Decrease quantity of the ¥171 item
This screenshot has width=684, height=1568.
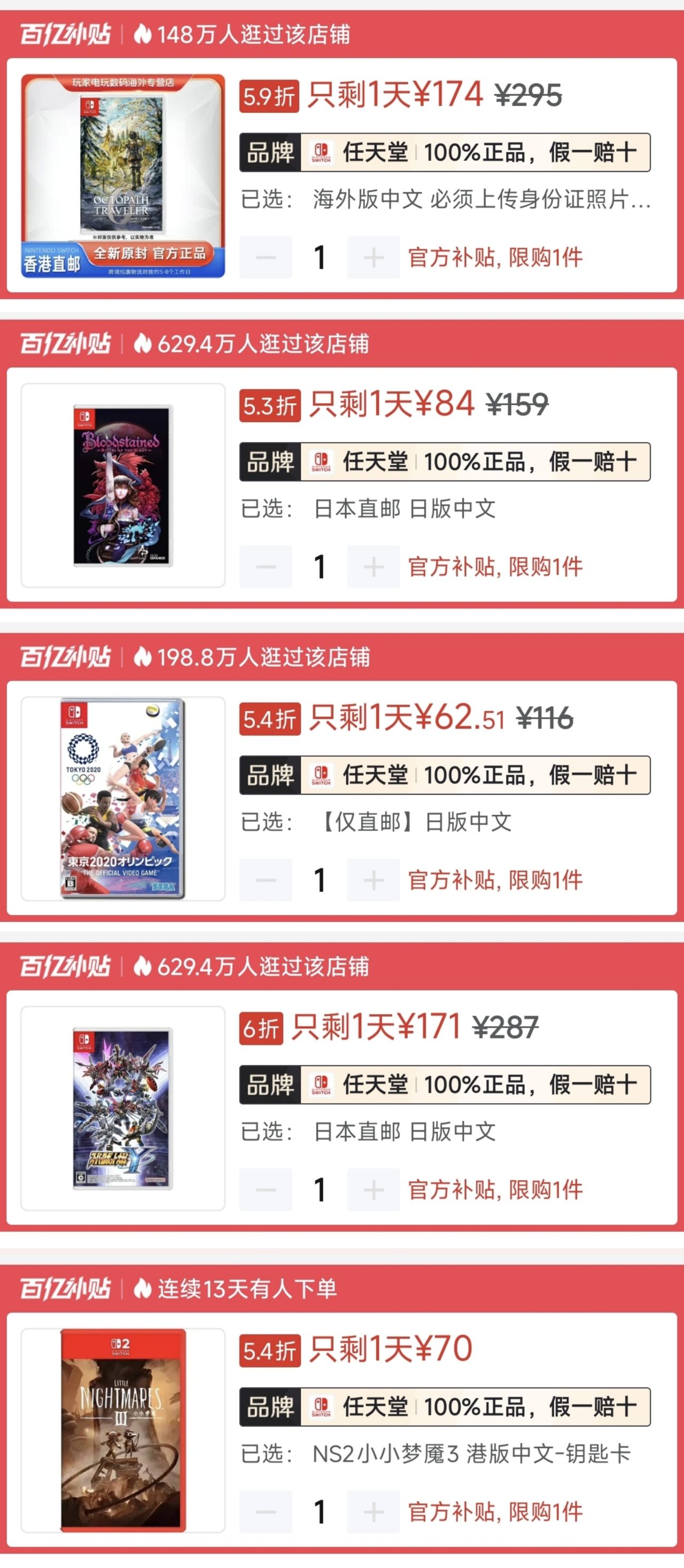[x=266, y=1189]
